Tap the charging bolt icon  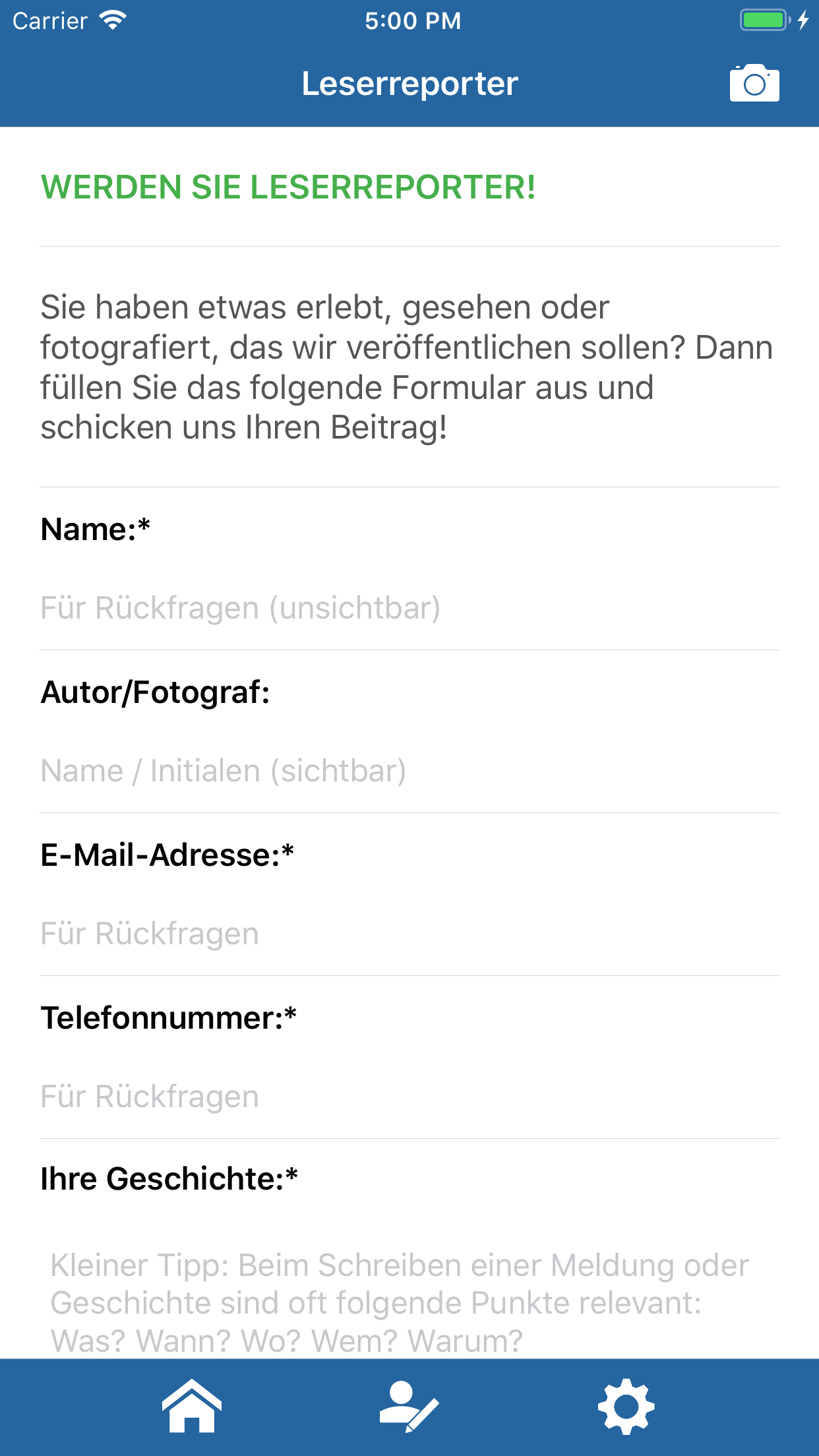(x=803, y=19)
